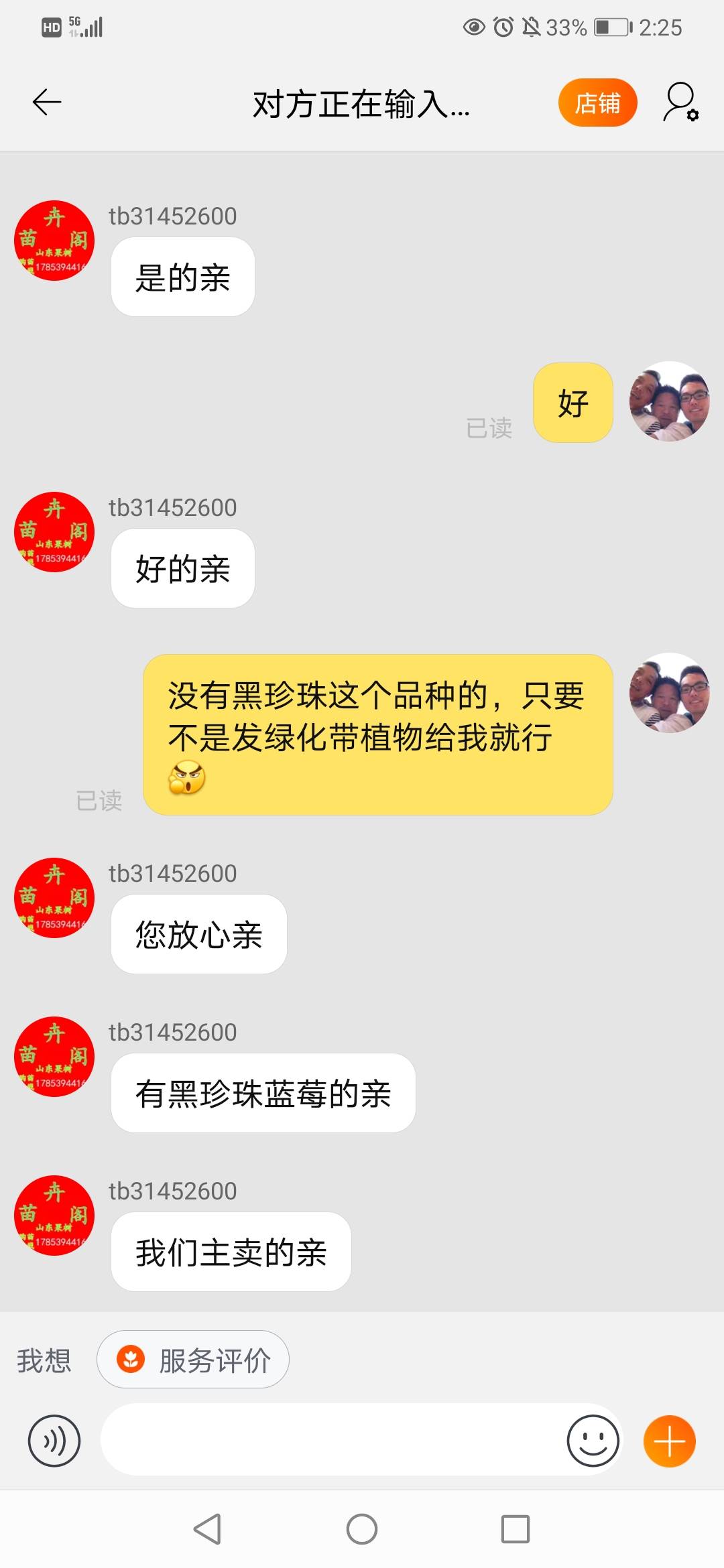Image resolution: width=724 pixels, height=1568 pixels.
Task: Go back using the top-left arrow
Action: [x=47, y=103]
